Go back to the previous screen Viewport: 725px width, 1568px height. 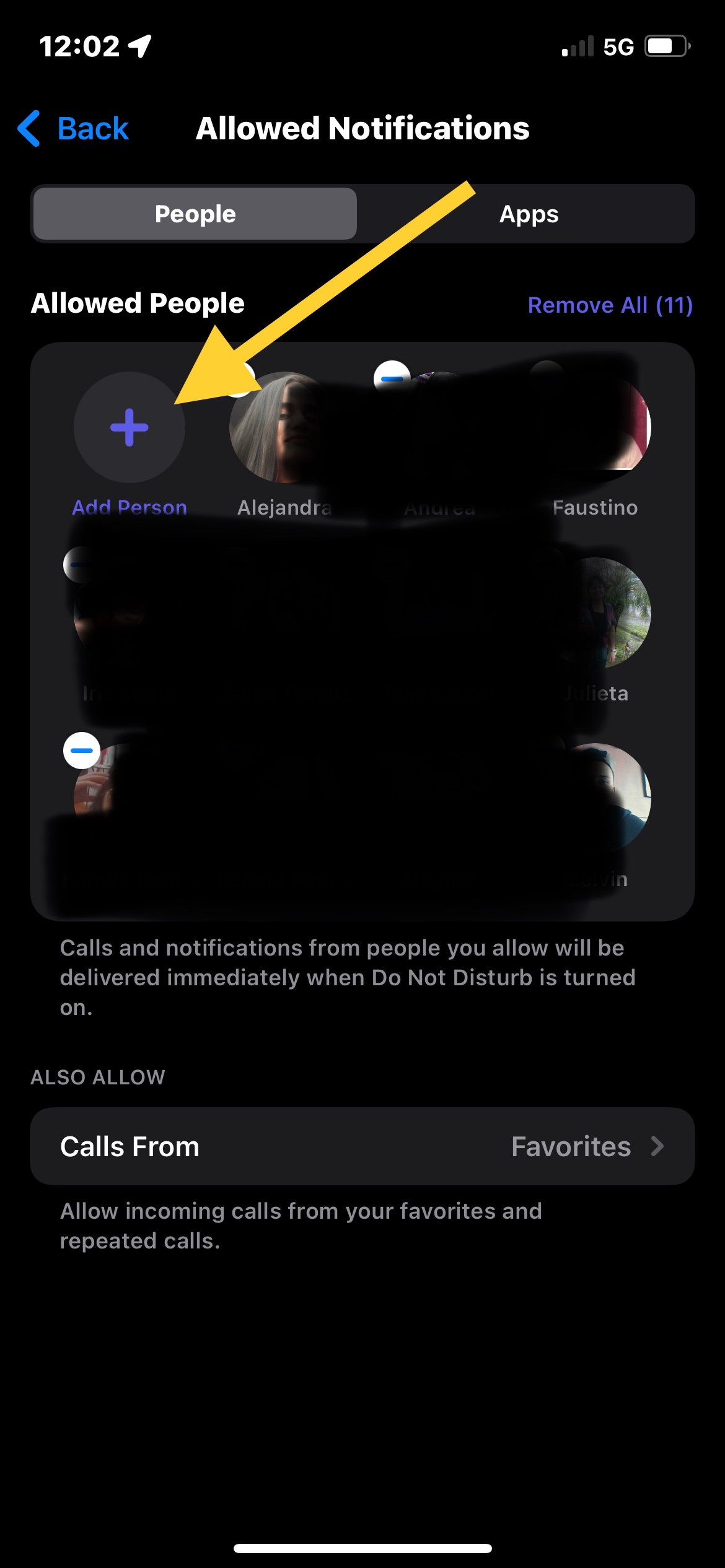tap(73, 129)
